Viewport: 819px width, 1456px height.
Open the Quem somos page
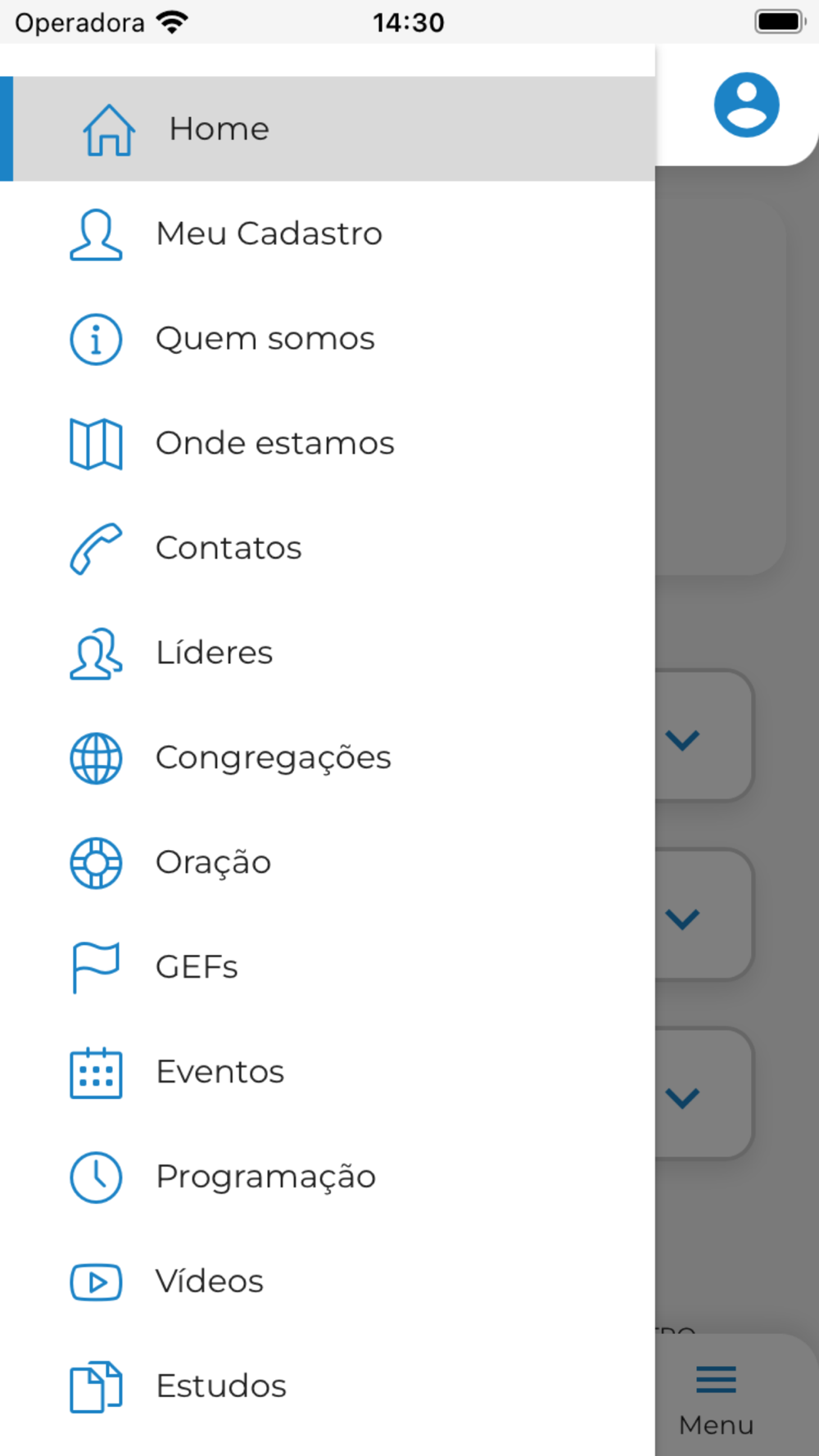pos(328,338)
